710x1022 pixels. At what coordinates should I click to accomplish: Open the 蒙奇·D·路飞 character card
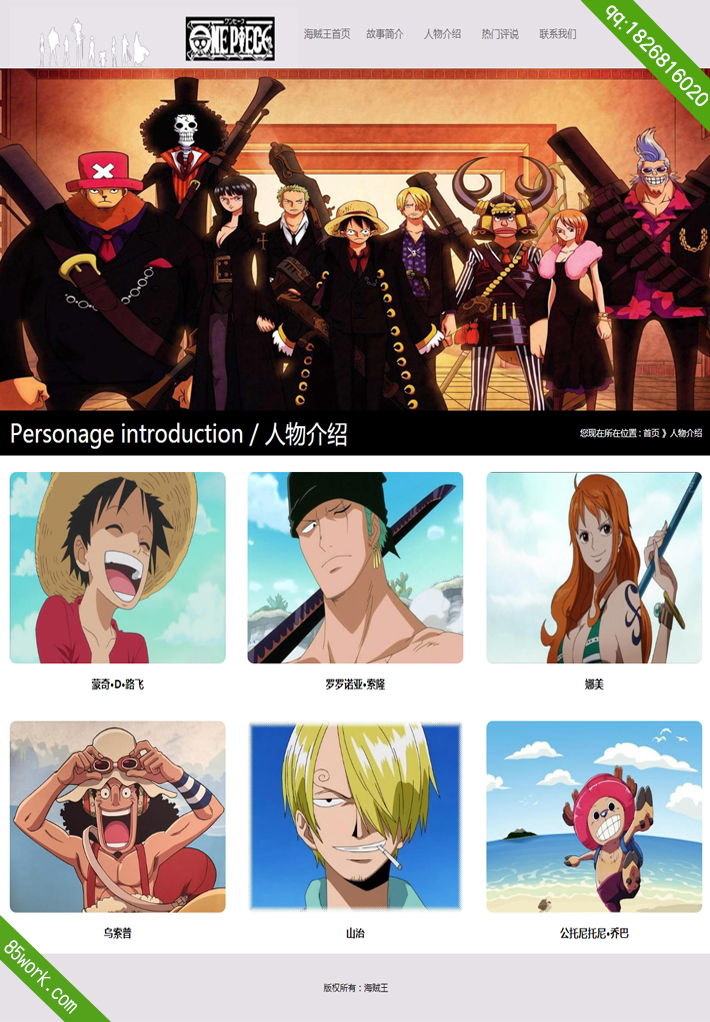(x=118, y=568)
